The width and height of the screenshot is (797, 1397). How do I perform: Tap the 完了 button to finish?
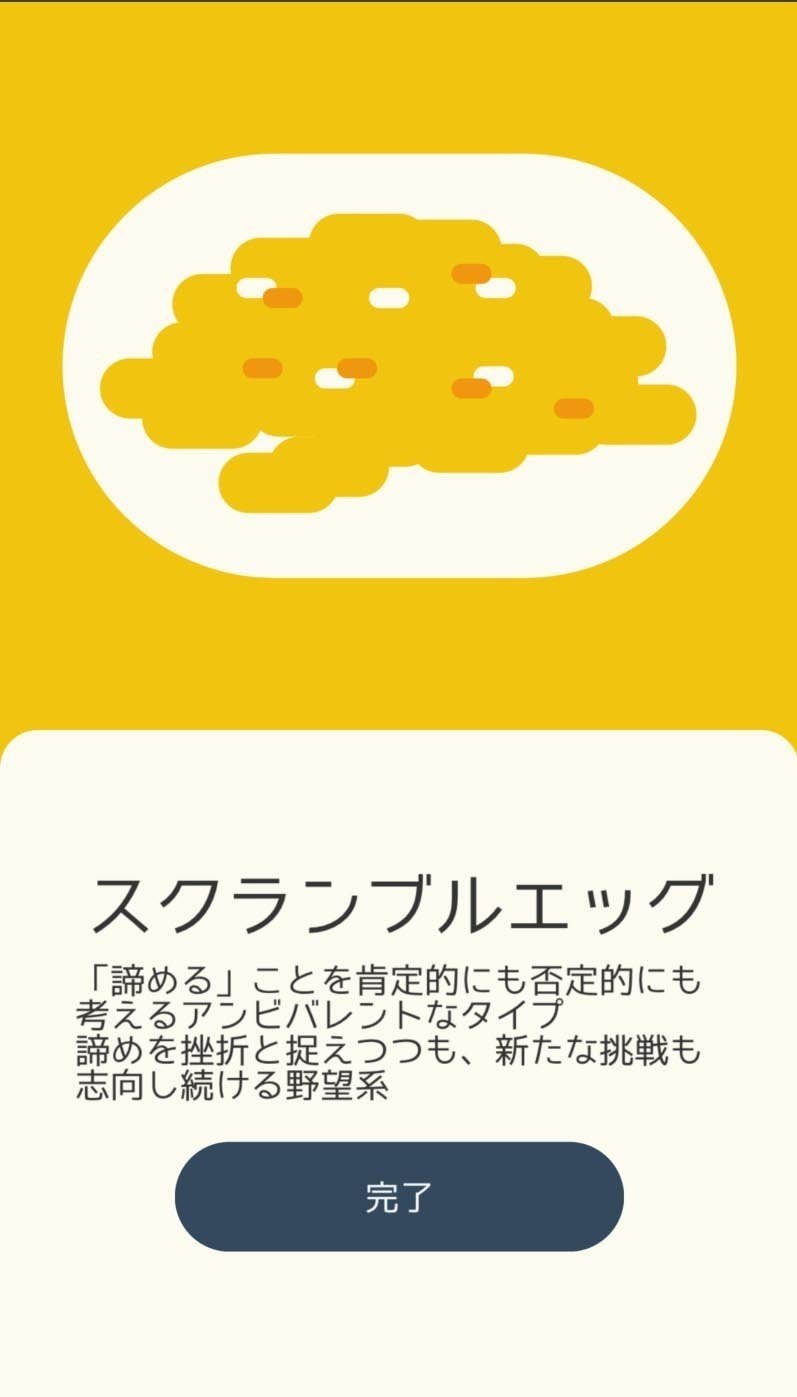(x=399, y=1196)
